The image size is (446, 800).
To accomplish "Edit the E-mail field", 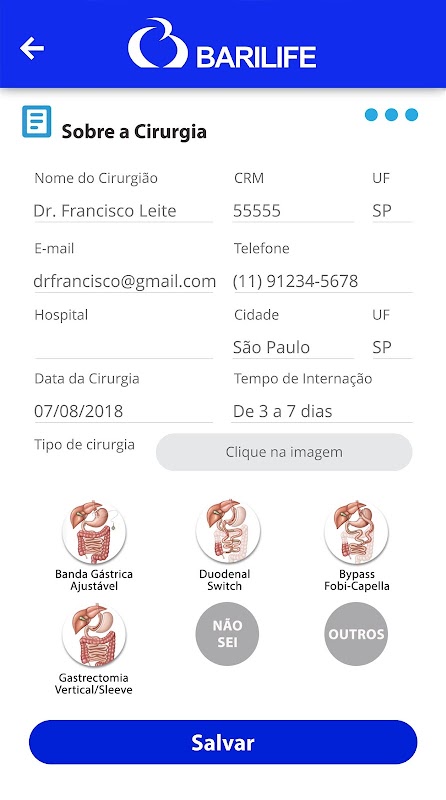I will pos(123,282).
